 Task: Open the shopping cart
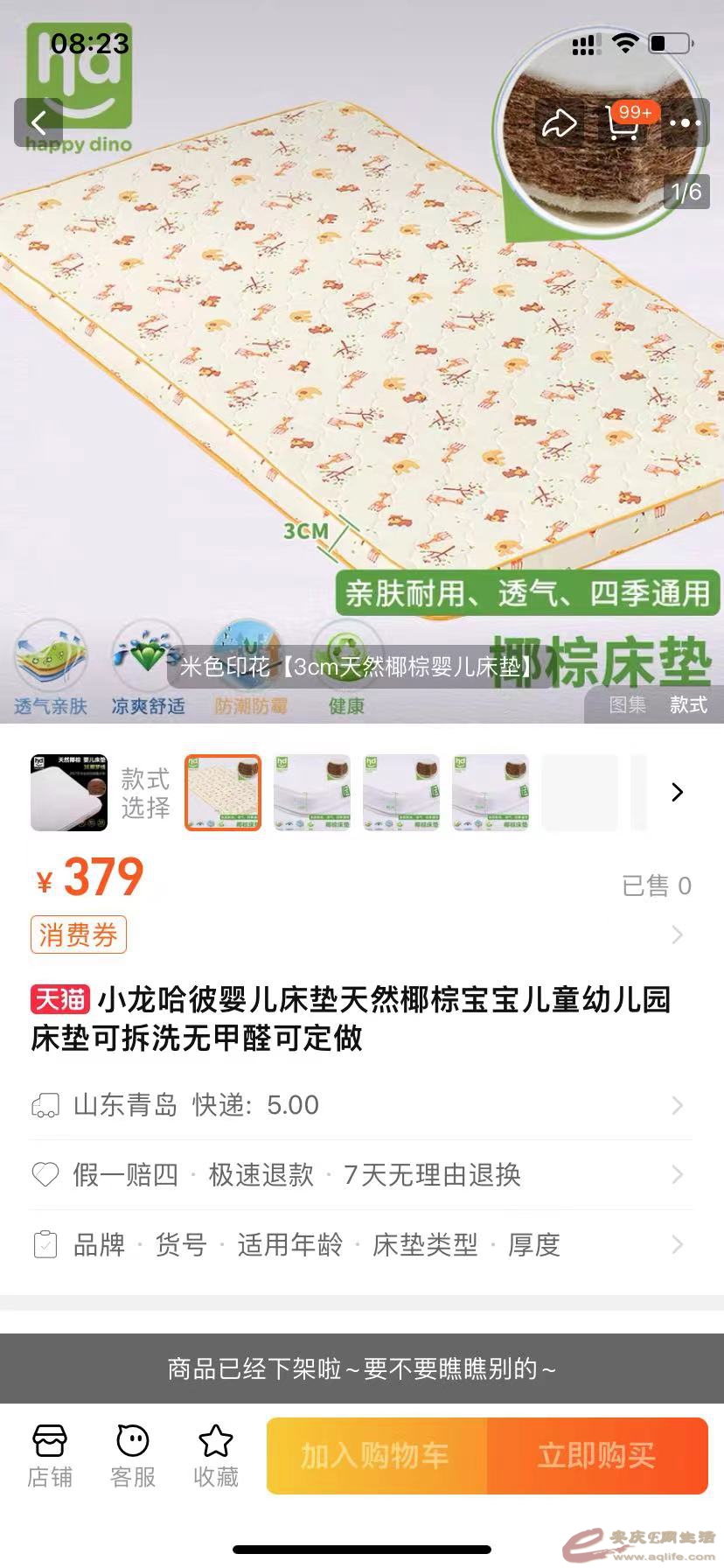coord(623,122)
